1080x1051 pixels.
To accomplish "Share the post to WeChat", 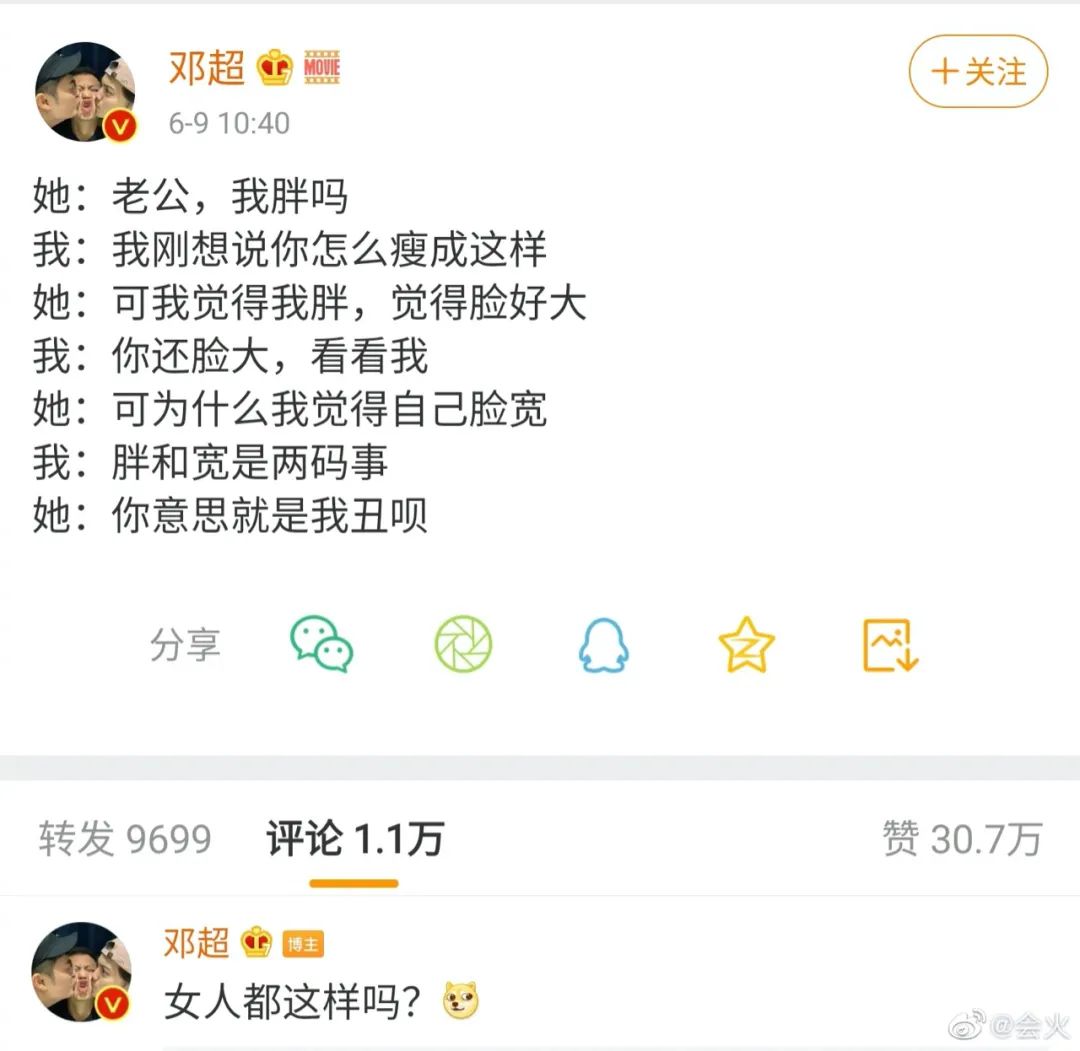I will coord(321,644).
